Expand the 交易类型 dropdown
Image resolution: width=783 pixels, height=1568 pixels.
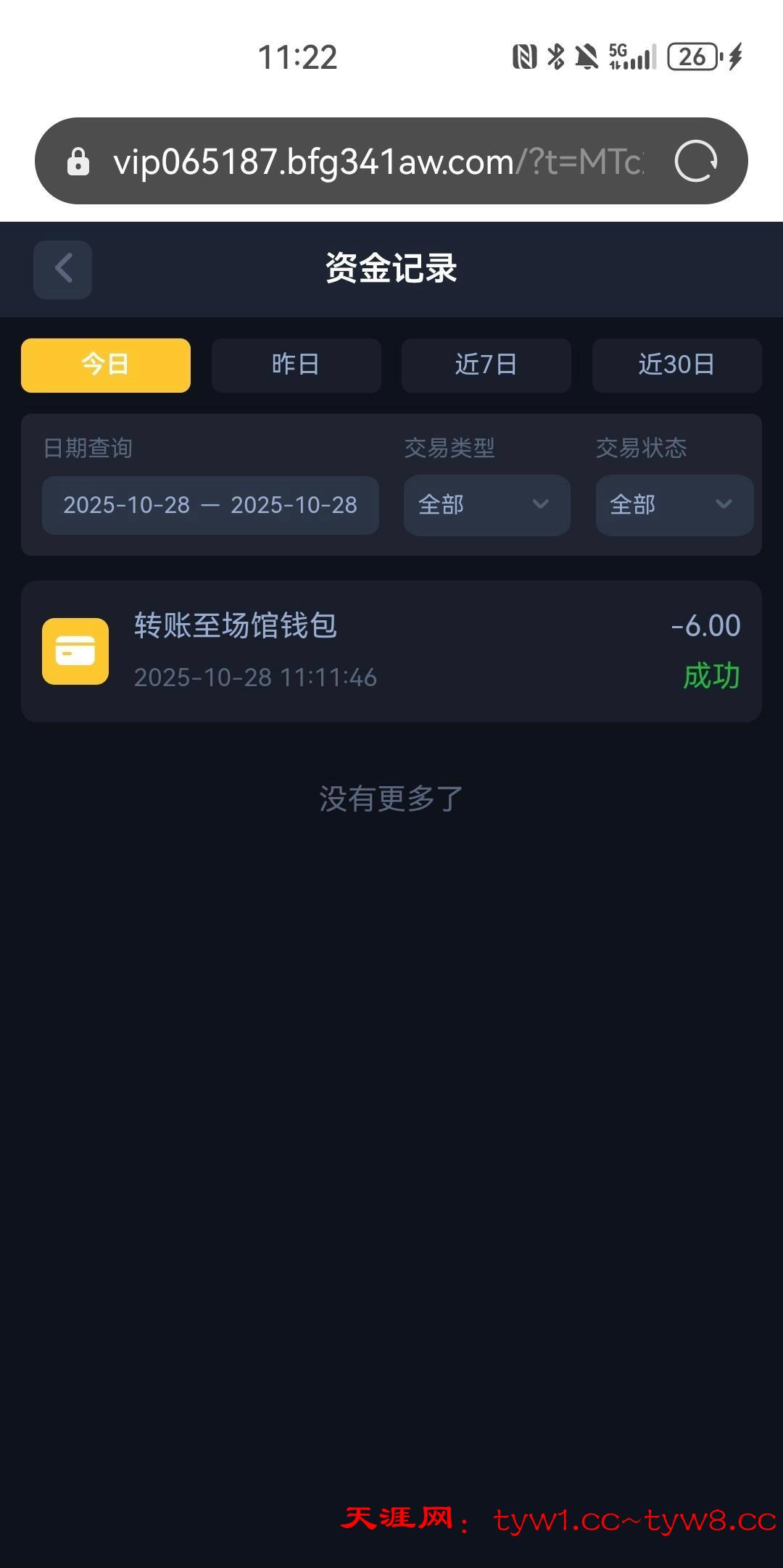click(x=486, y=505)
